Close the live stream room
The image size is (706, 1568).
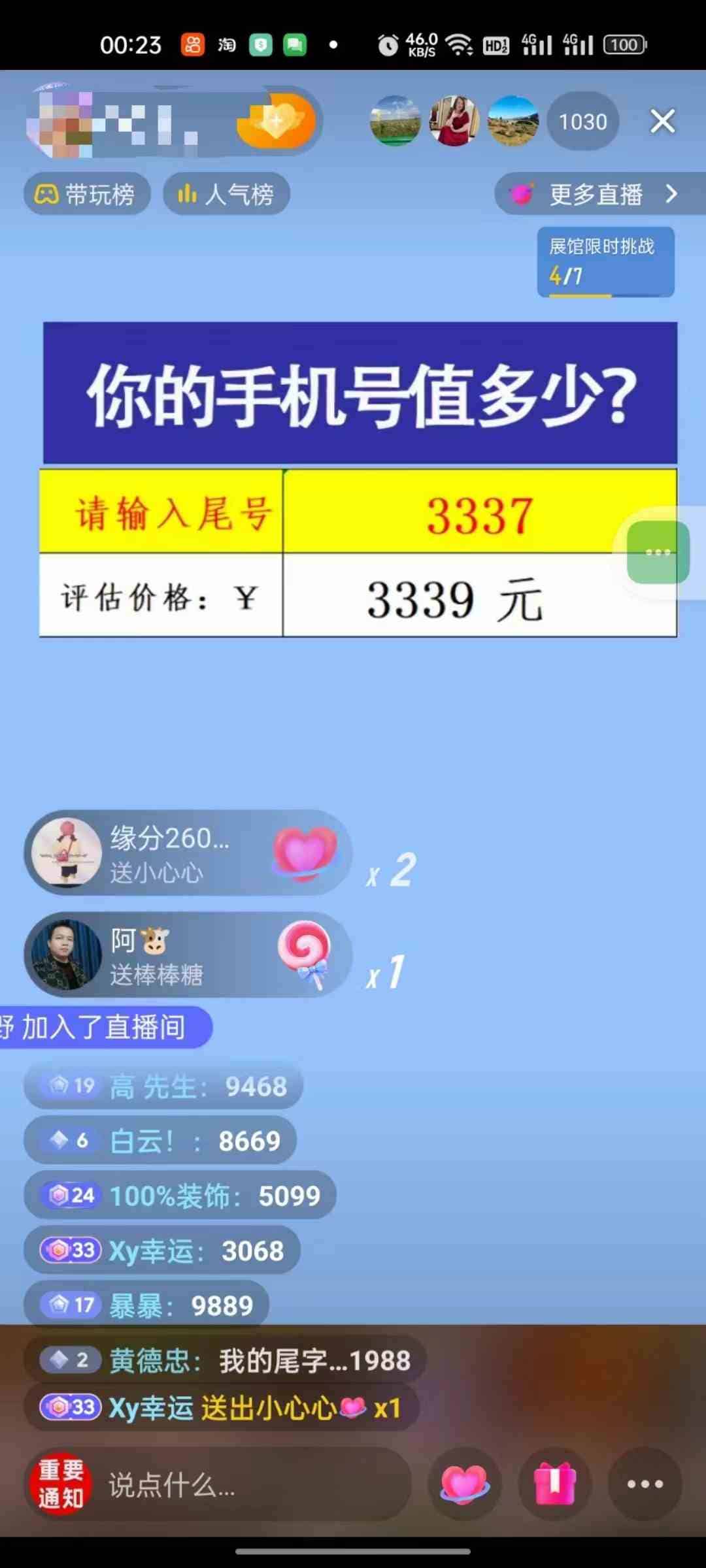662,122
